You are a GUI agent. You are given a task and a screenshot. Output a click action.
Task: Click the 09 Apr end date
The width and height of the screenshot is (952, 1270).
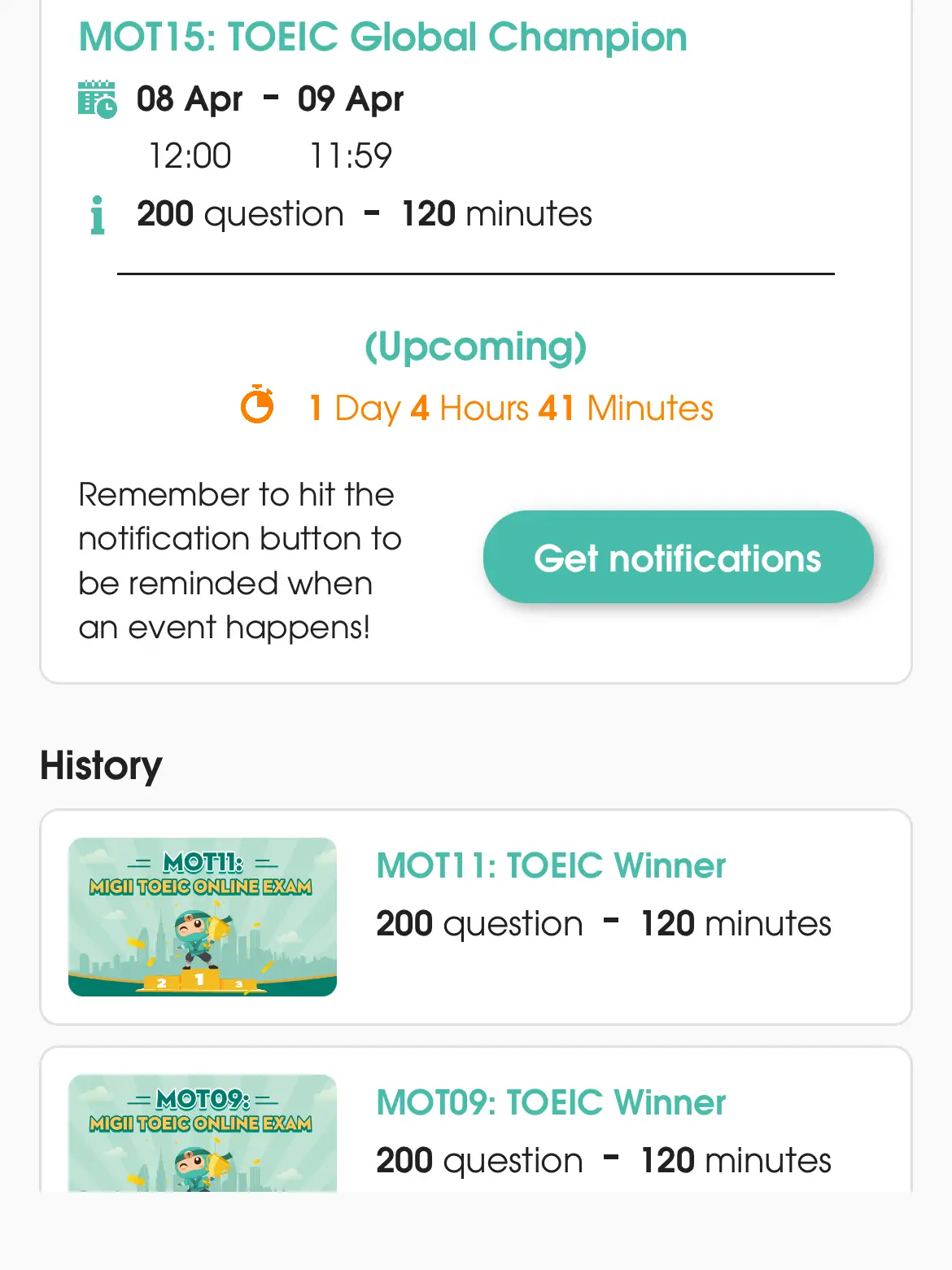[x=350, y=99]
